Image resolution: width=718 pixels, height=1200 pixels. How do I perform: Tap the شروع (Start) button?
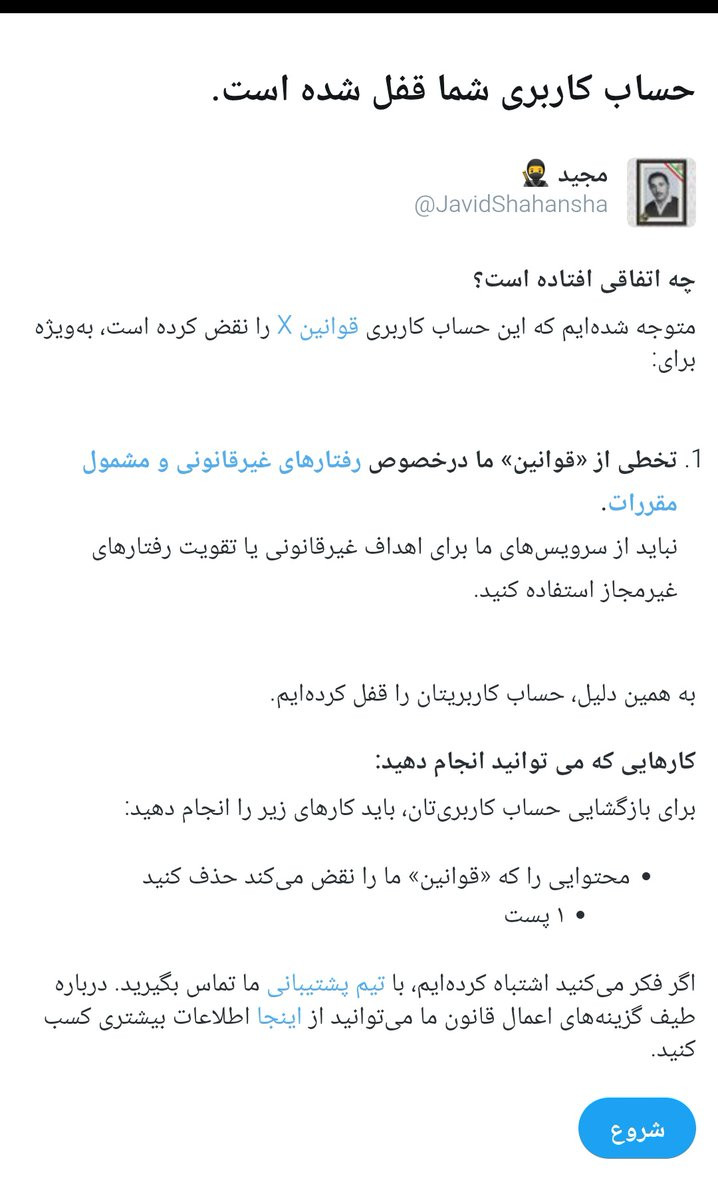coord(636,1128)
